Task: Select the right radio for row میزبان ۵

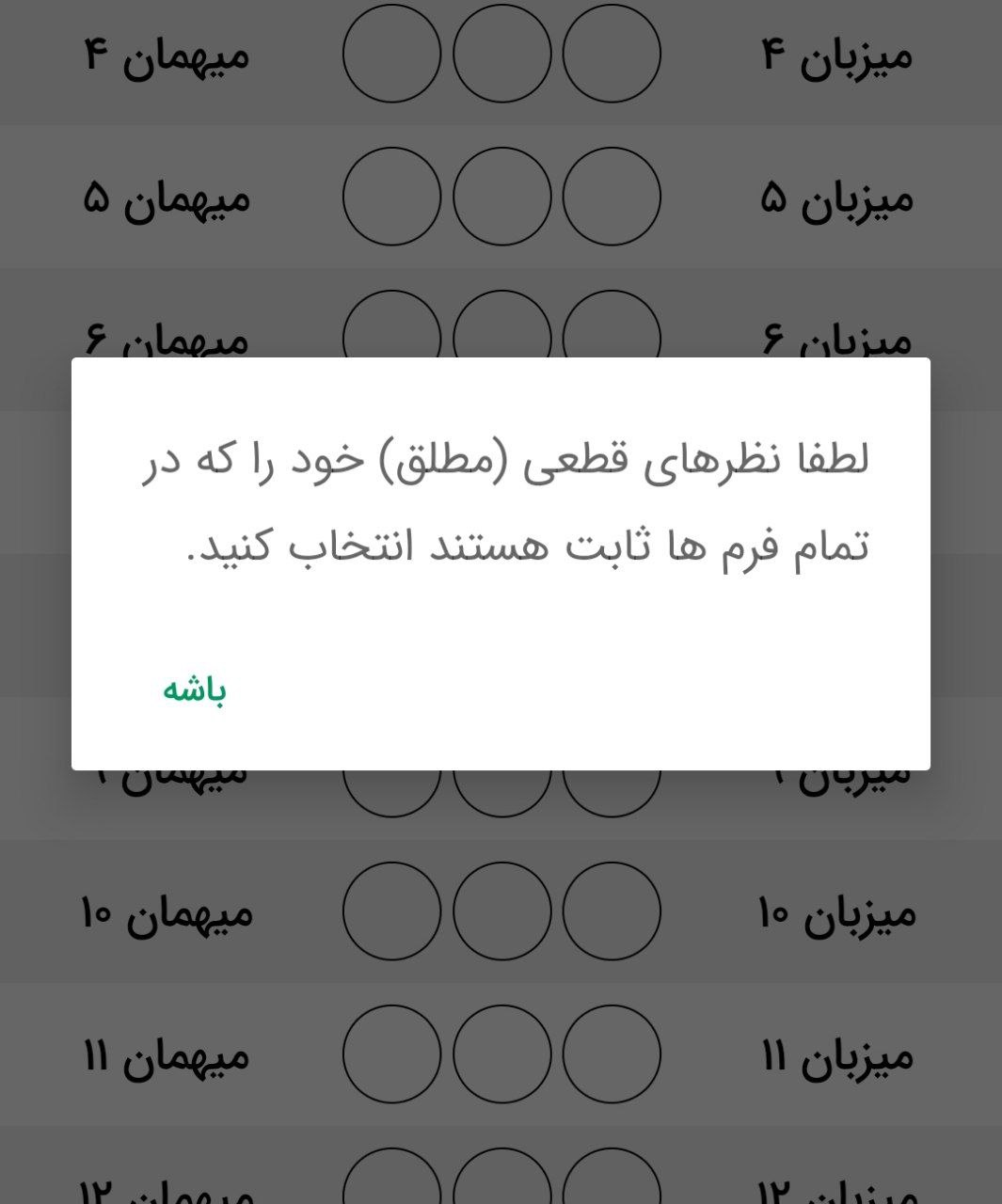Action: coord(610,196)
